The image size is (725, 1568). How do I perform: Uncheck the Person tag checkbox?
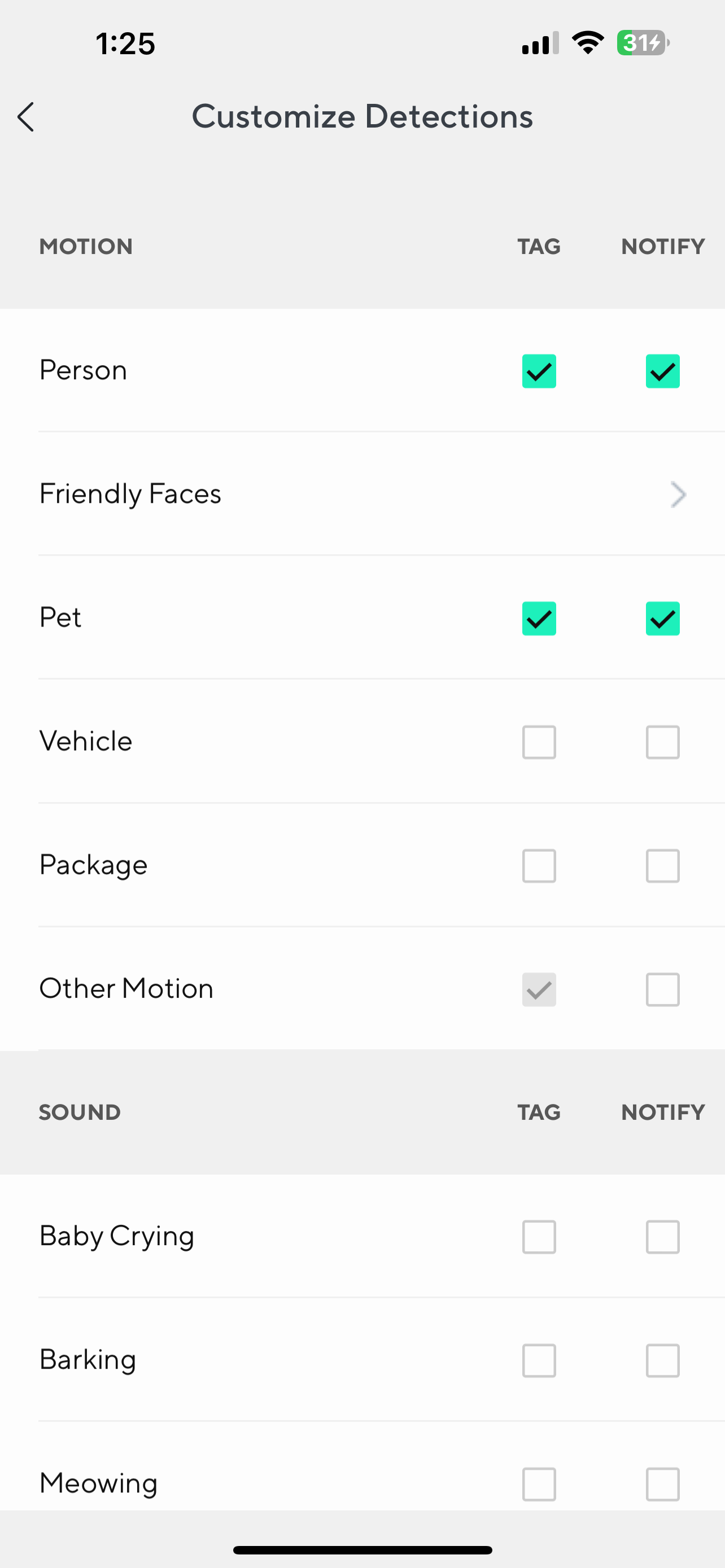point(539,371)
